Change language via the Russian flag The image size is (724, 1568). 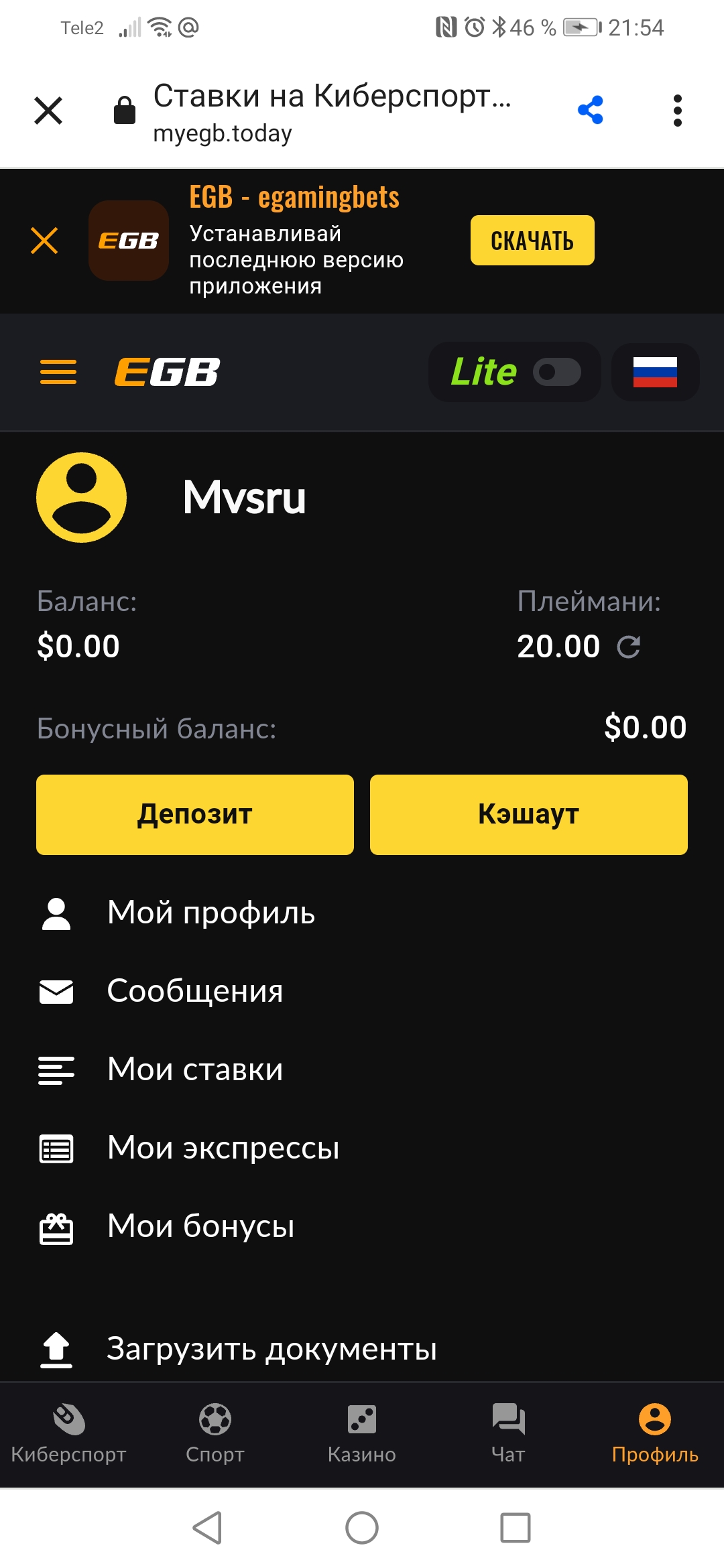pyautogui.click(x=655, y=372)
